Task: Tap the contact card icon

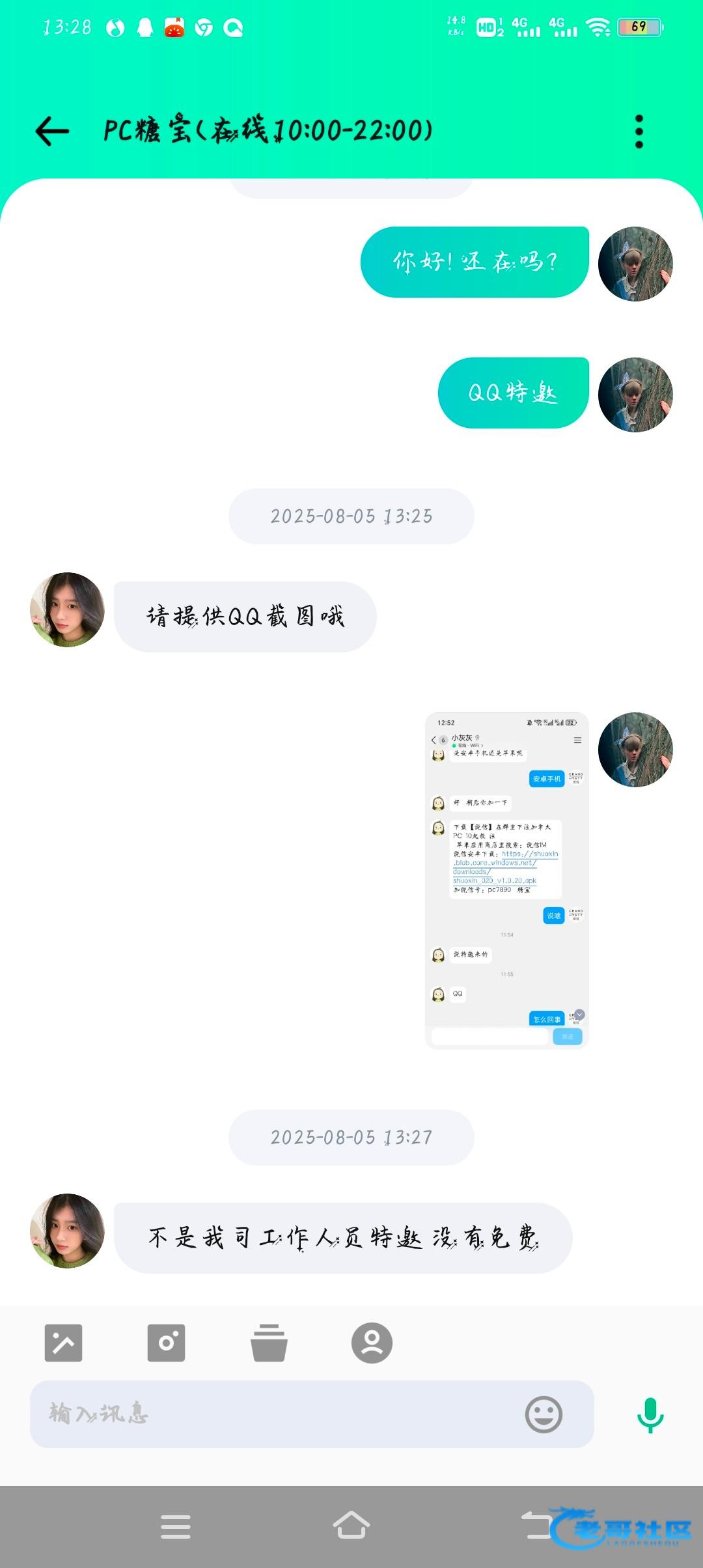Action: point(372,1343)
